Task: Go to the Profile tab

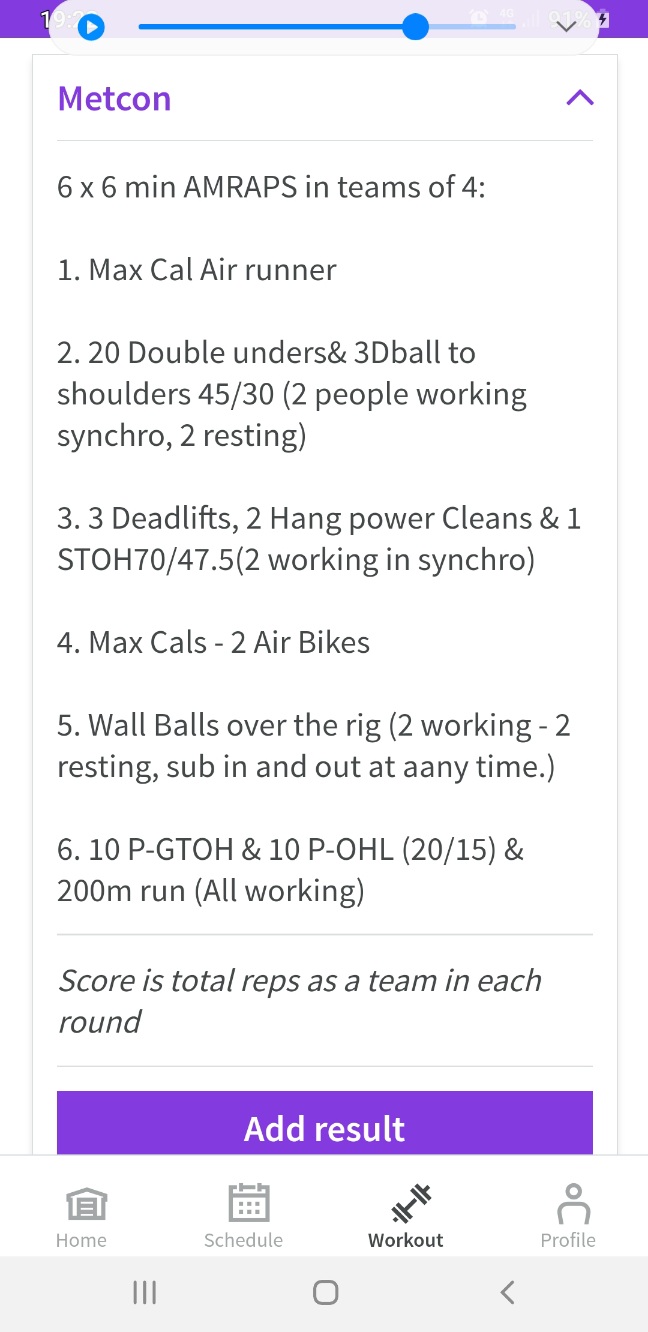Action: 568,1216
